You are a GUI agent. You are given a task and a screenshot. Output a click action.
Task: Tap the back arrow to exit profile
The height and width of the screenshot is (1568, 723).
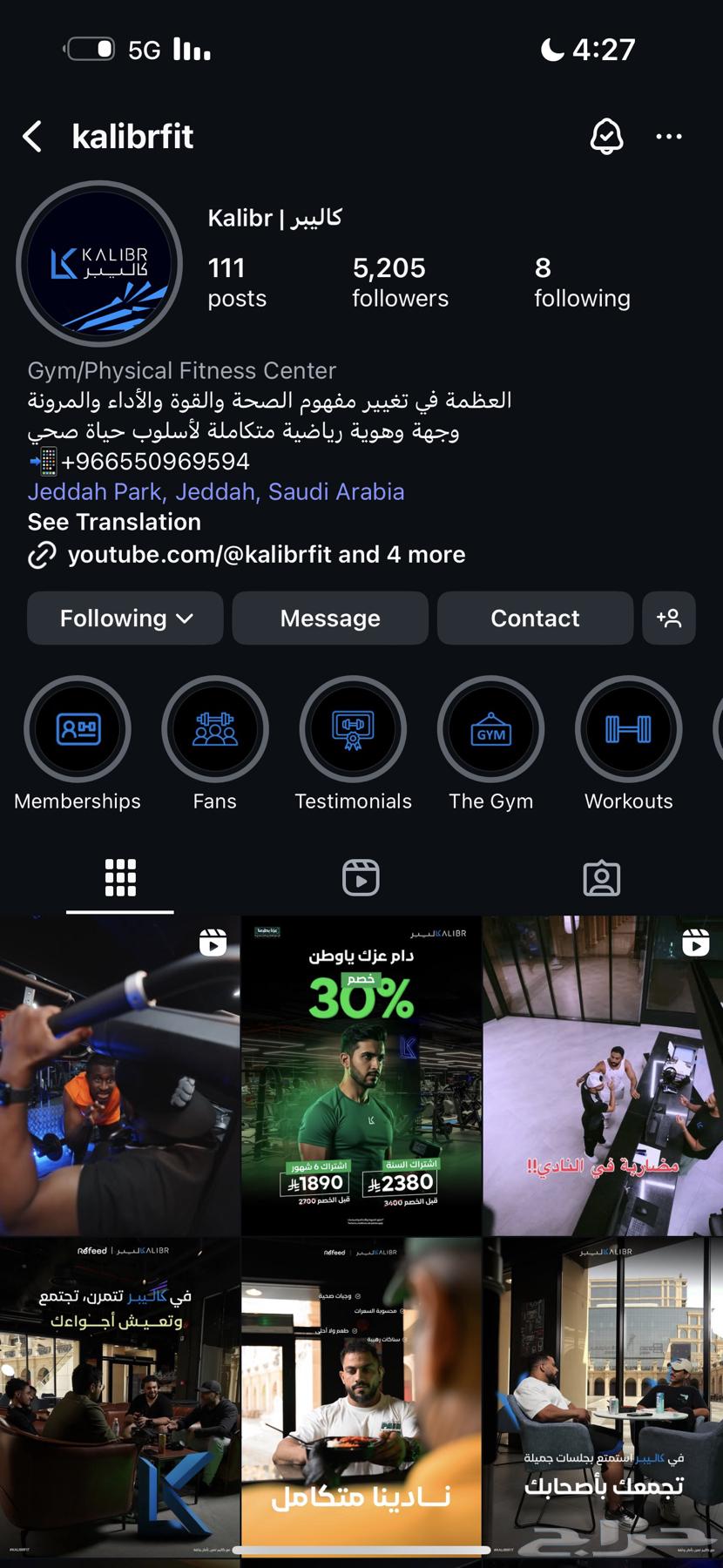(x=32, y=137)
